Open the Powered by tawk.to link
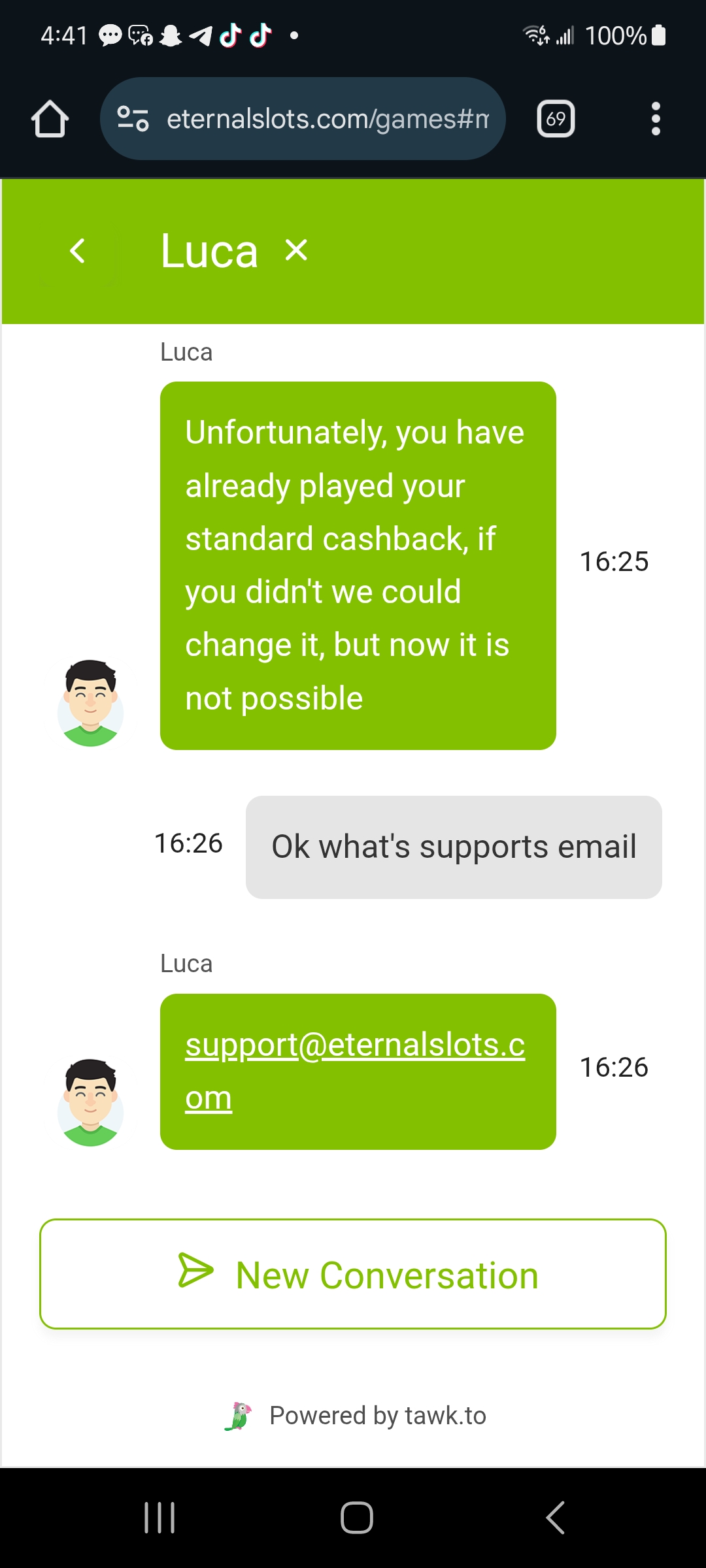Screen dimensions: 706x1568 click(x=356, y=1416)
